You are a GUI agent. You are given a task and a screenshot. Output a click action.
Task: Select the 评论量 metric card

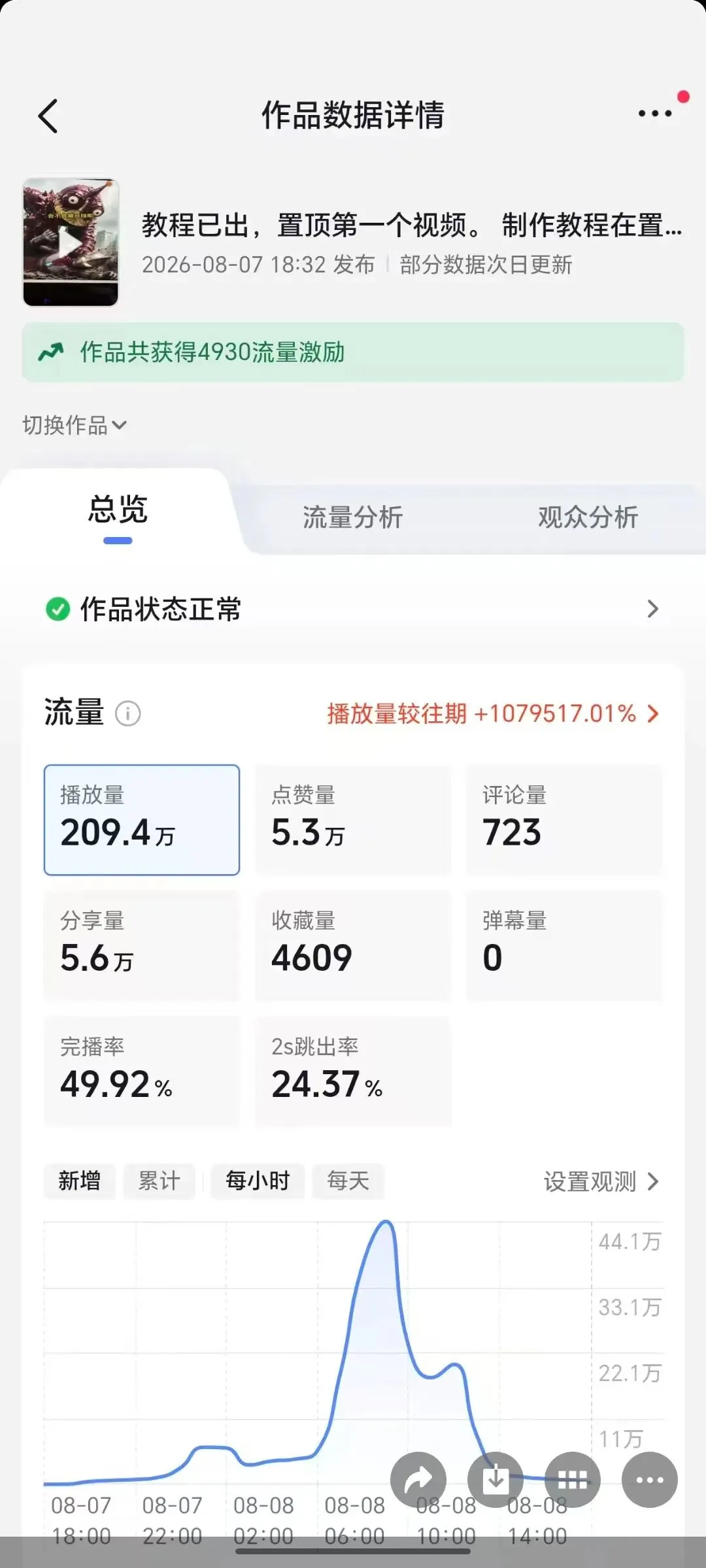point(564,819)
